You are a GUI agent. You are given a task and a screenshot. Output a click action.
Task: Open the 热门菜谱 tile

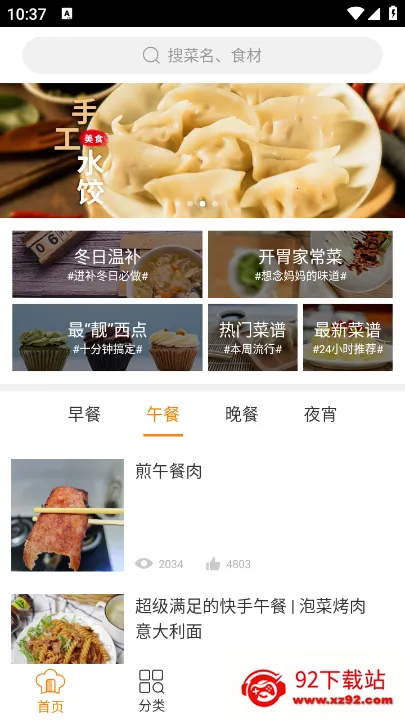pos(253,337)
